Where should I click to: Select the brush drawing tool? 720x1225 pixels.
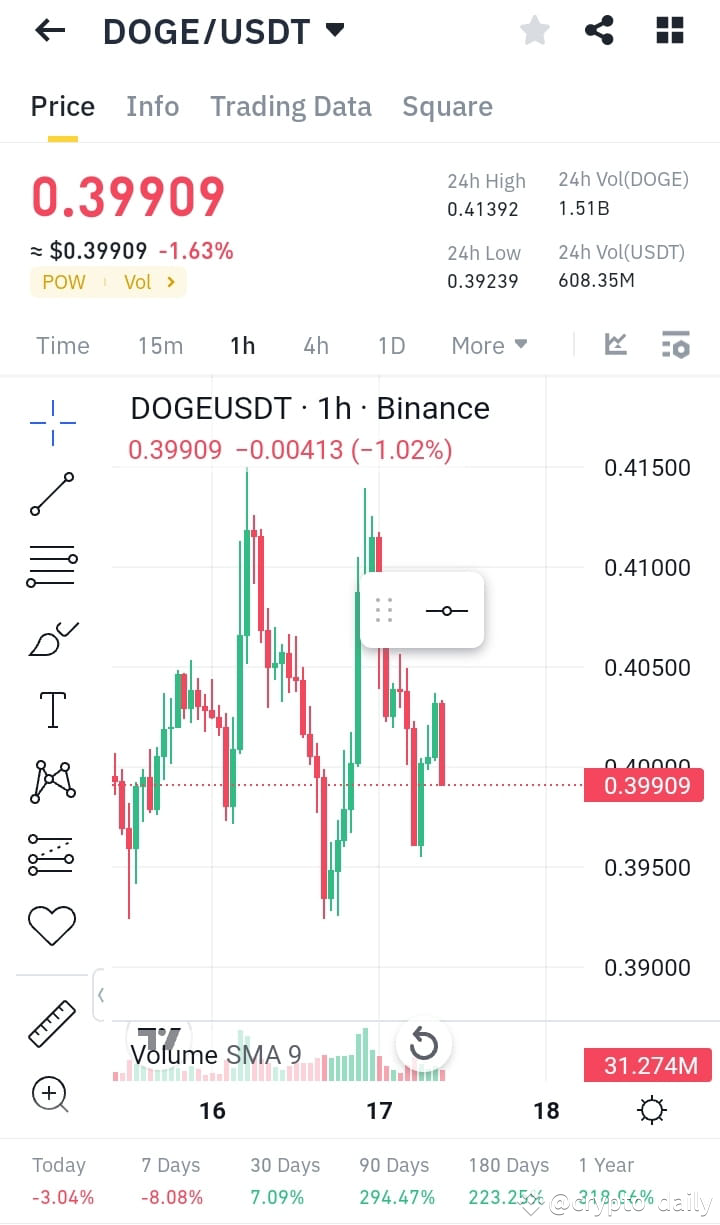click(x=52, y=637)
